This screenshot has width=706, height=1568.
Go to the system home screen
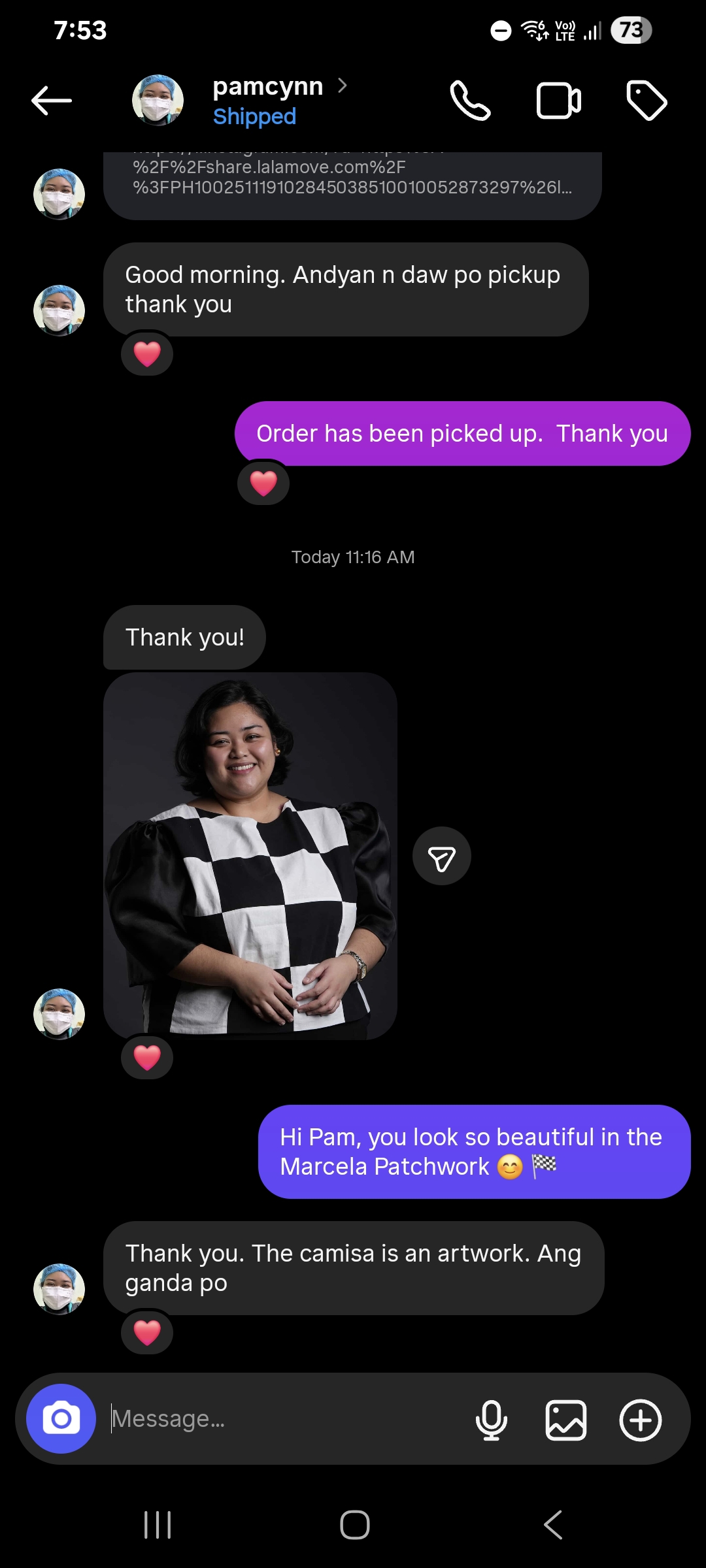coord(354,1525)
